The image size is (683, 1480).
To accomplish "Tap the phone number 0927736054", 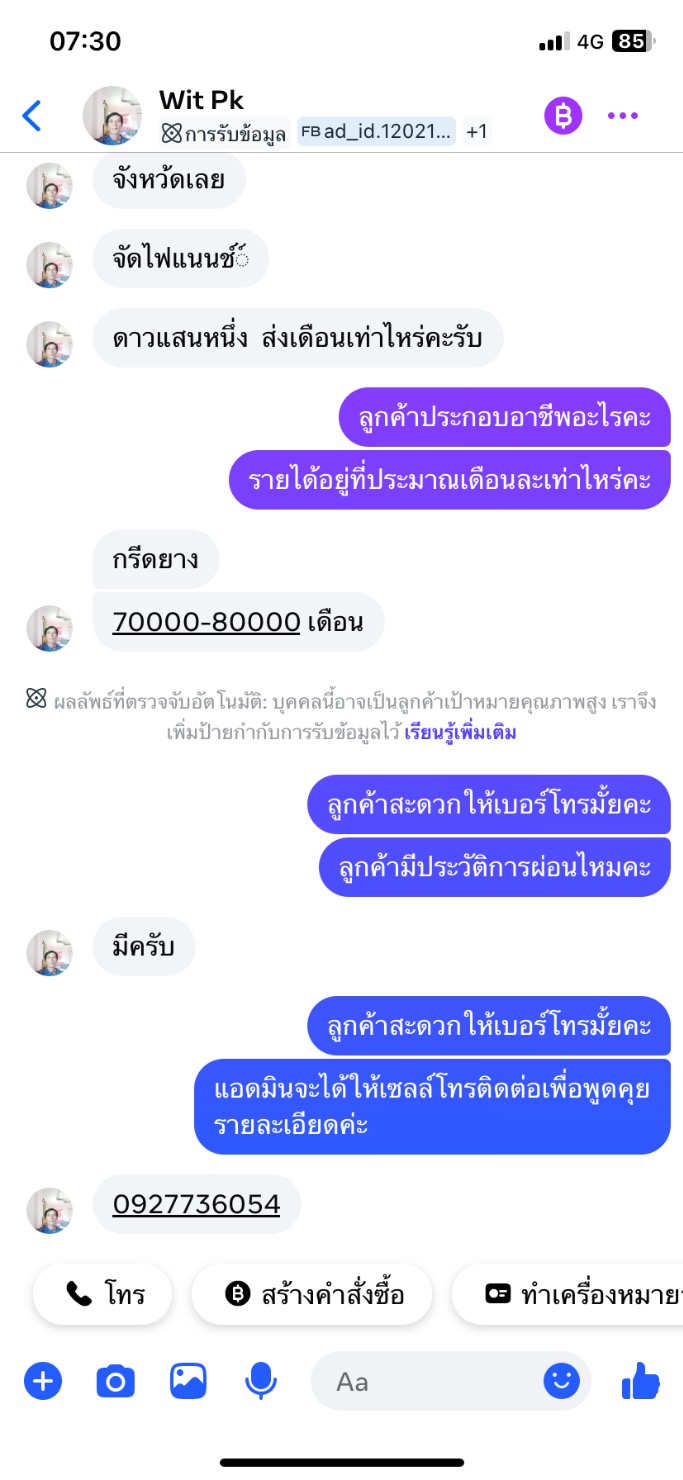I will pyautogui.click(x=196, y=1204).
